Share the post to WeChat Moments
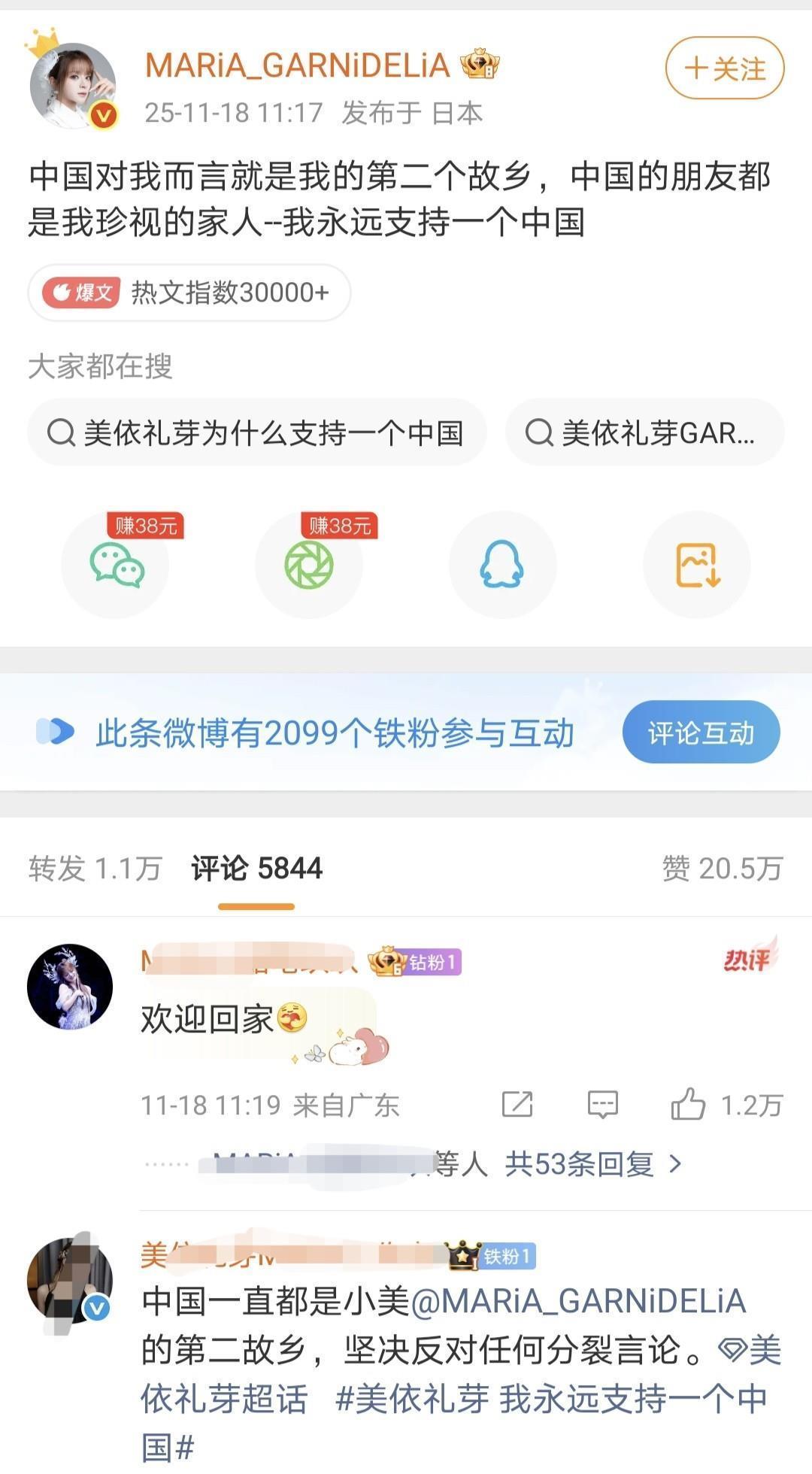This screenshot has height=1474, width=812. [x=309, y=565]
